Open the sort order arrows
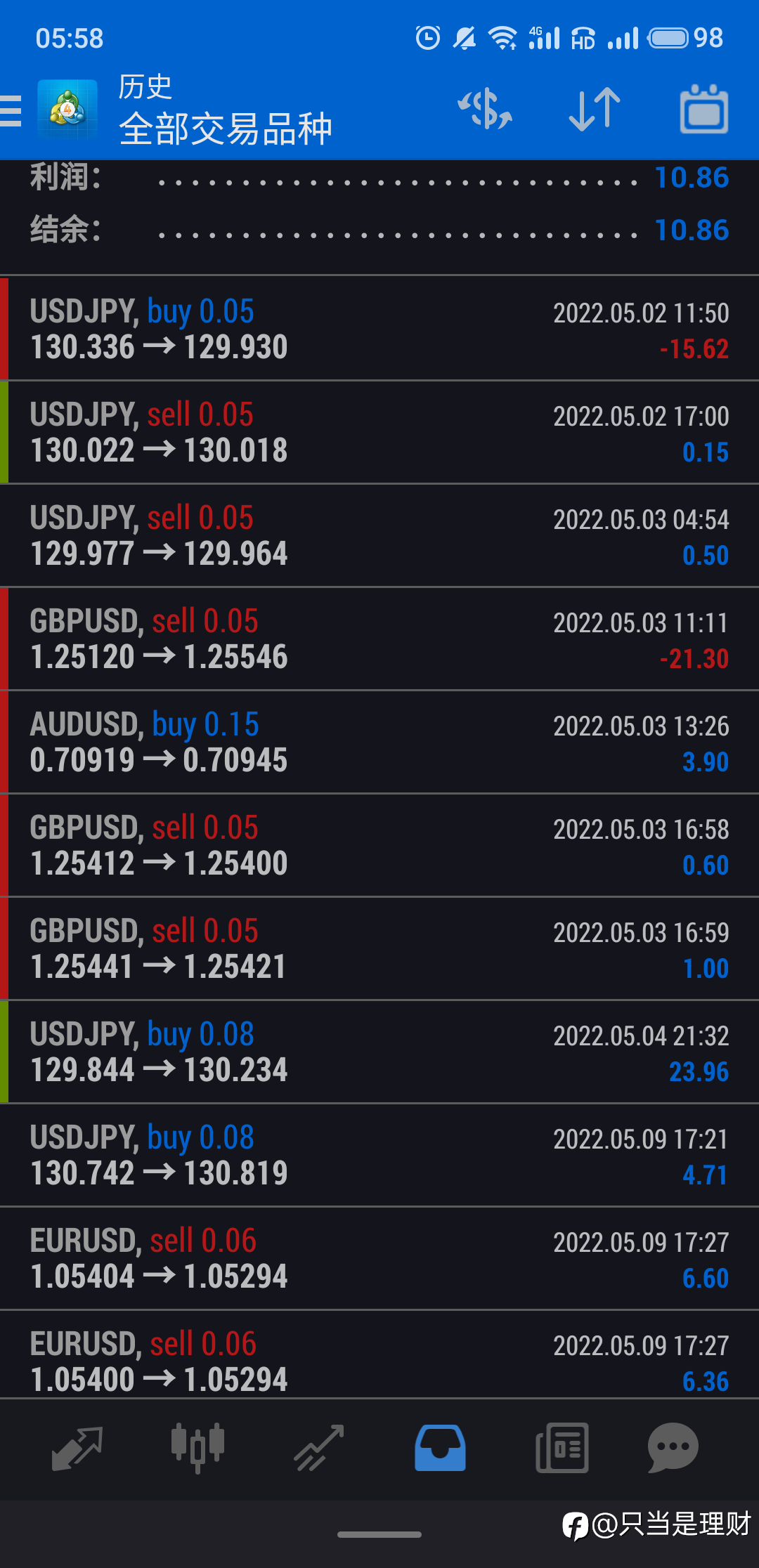Viewport: 759px width, 1568px height. pos(595,110)
